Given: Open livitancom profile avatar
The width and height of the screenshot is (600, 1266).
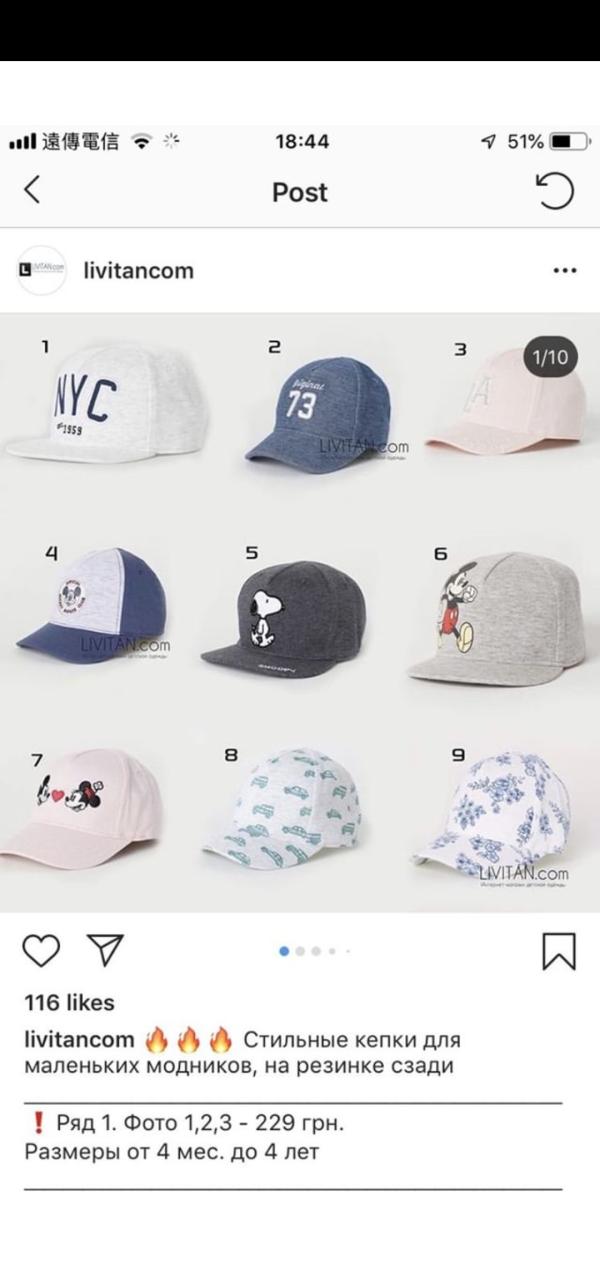Looking at the screenshot, I should 42,270.
